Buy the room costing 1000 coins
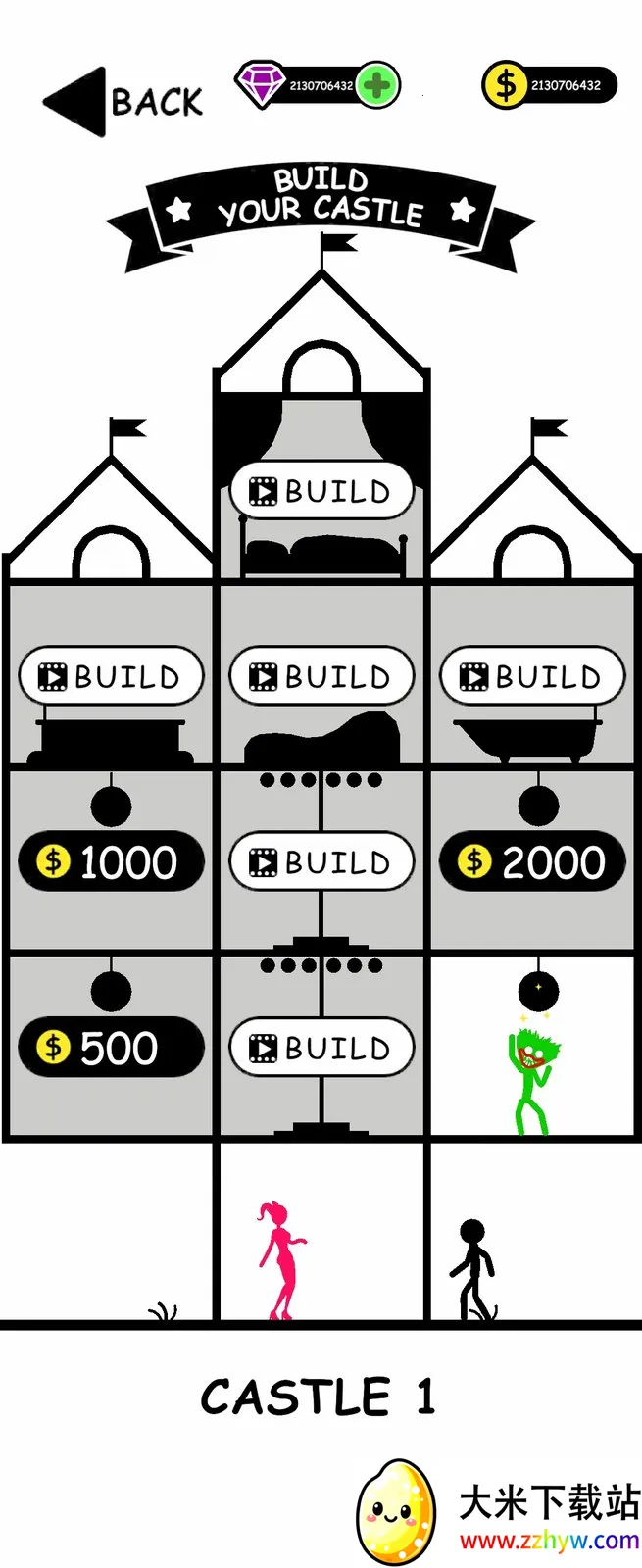The image size is (642, 1568). pos(111,861)
